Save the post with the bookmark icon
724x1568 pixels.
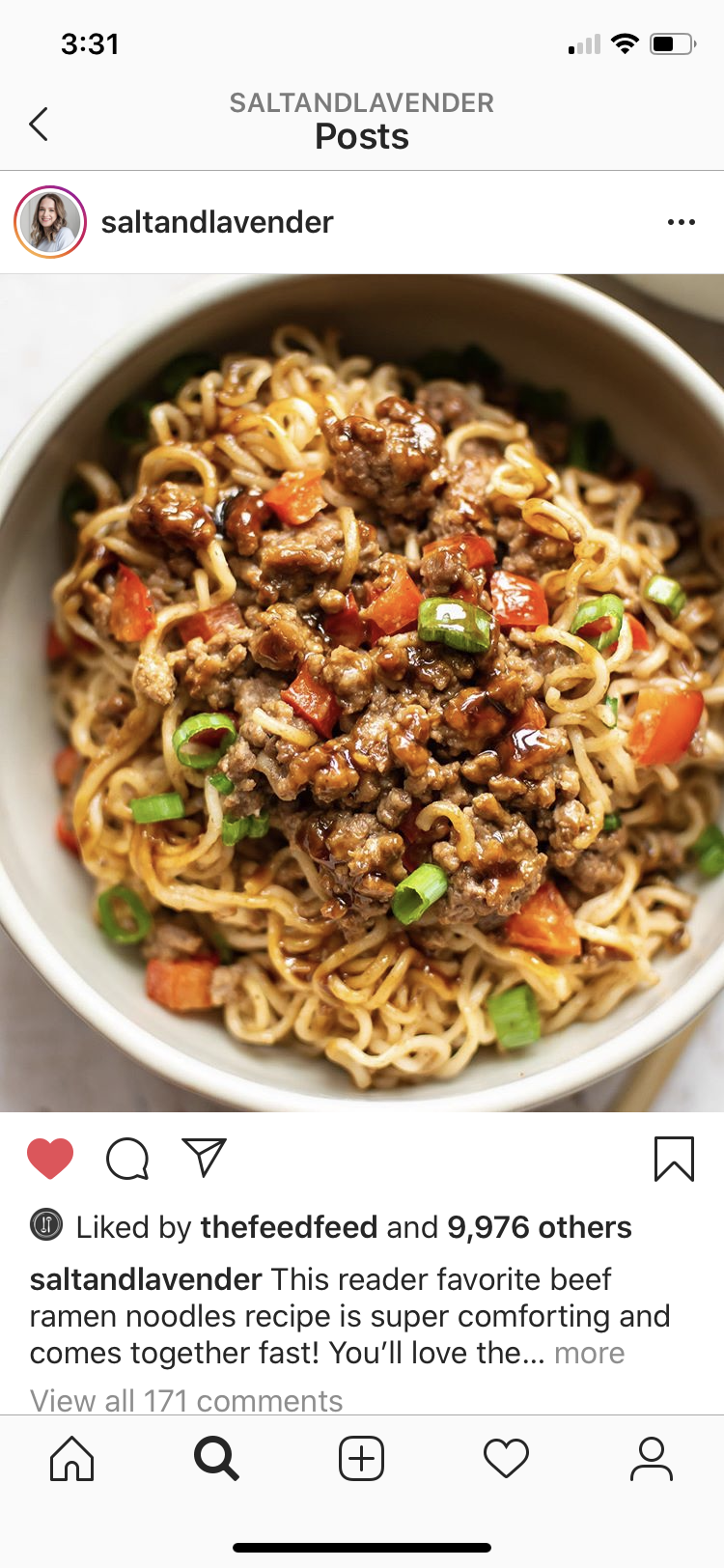[x=674, y=1159]
